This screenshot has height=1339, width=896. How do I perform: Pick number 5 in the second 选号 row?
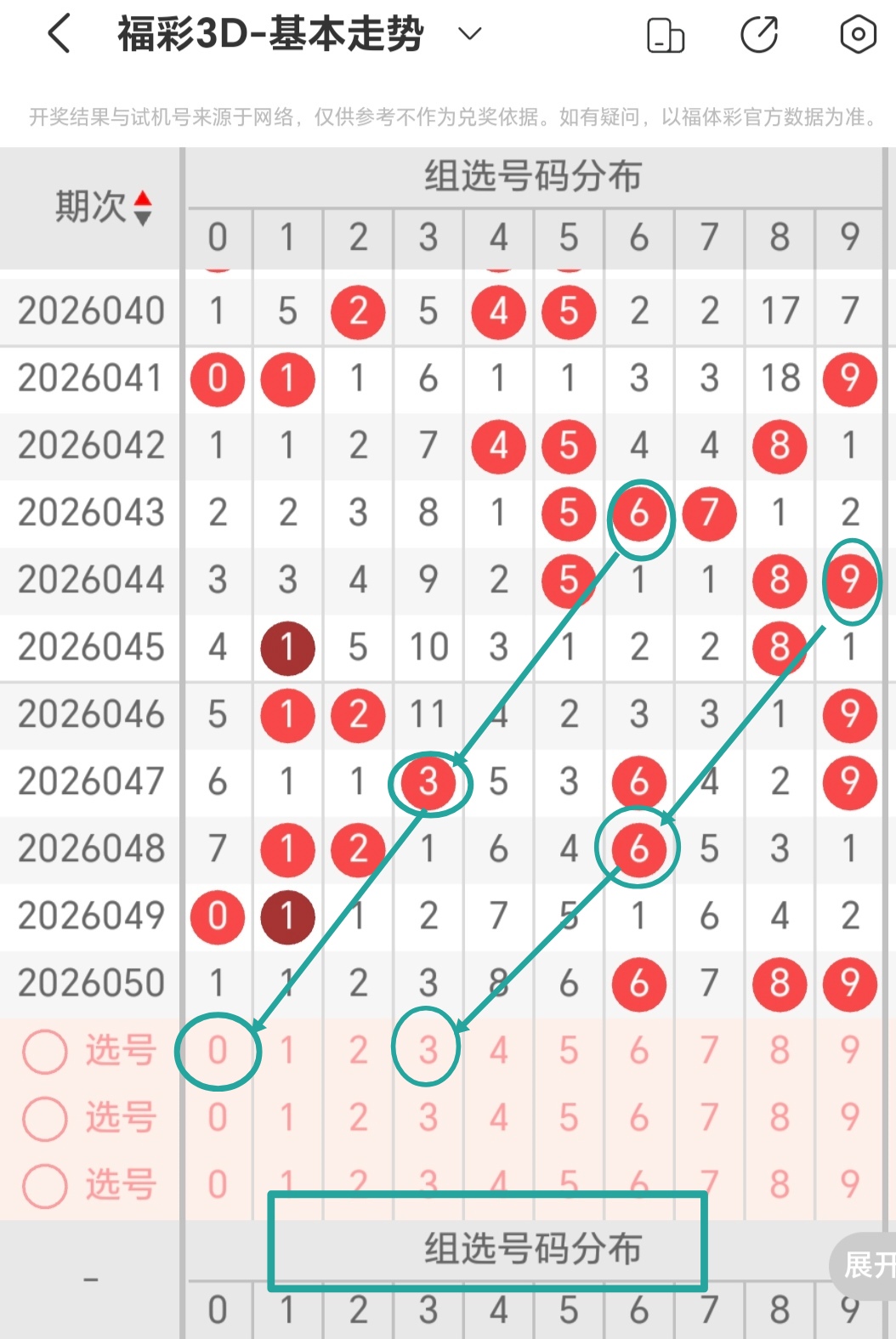[568, 1119]
